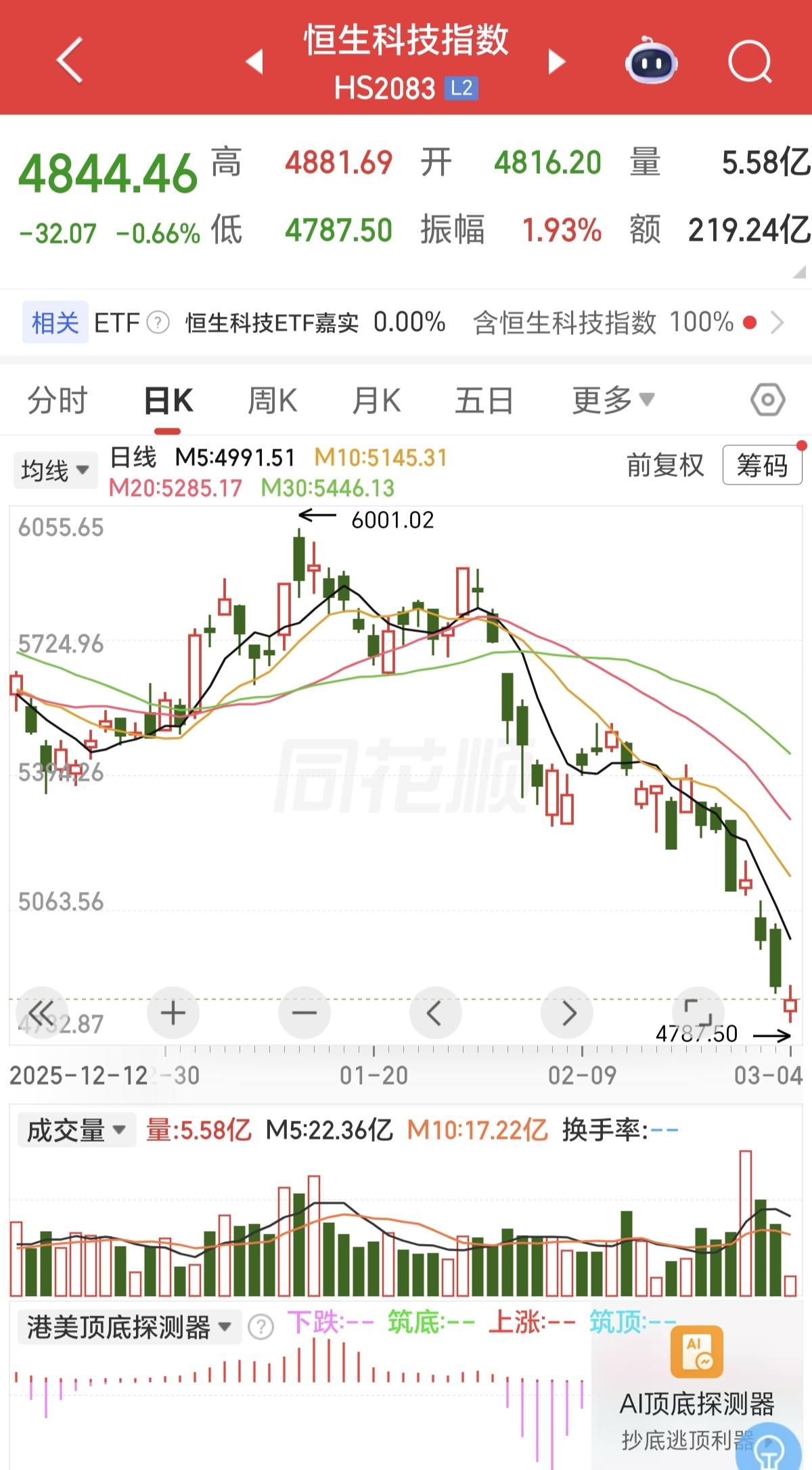The width and height of the screenshot is (812, 1470).
Task: Select the 分时 chart view
Action: (57, 399)
